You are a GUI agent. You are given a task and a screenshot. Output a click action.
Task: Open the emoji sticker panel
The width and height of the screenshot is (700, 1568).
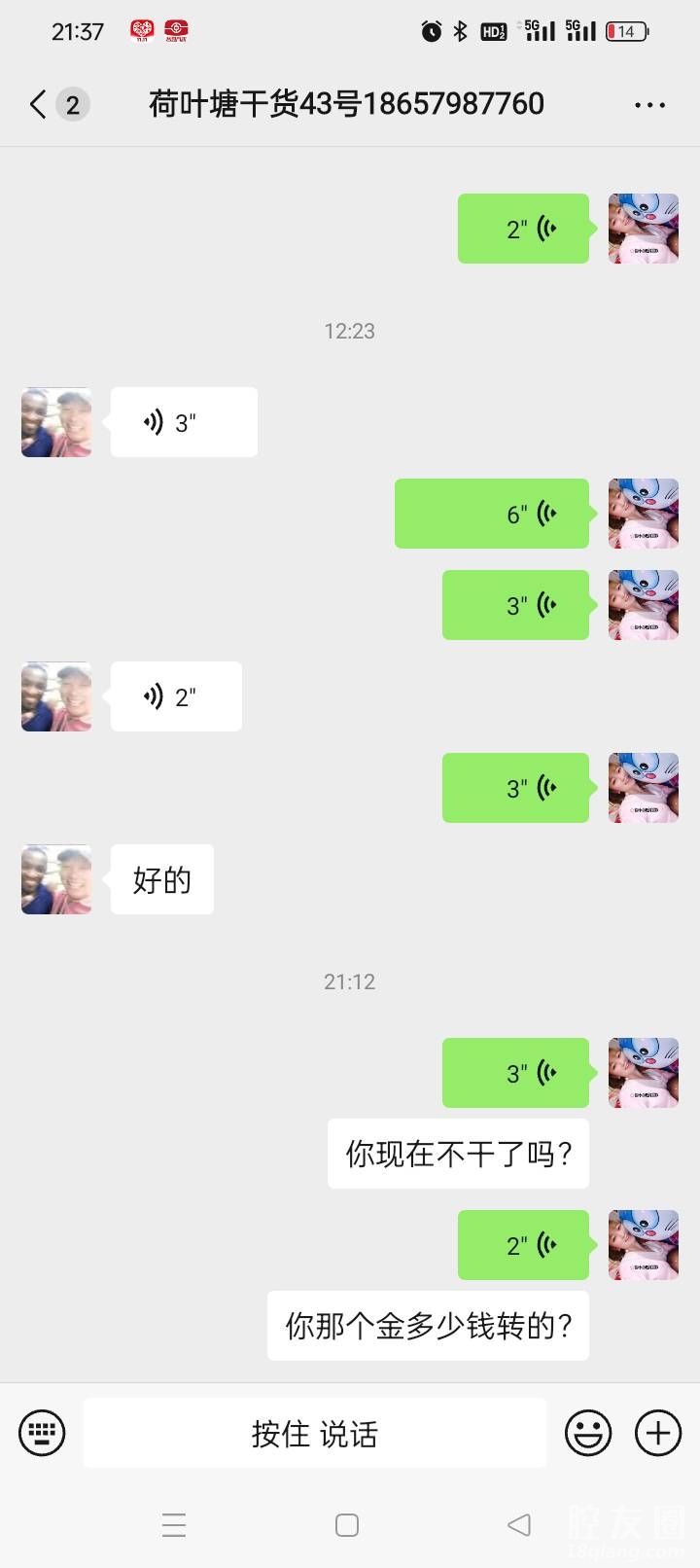pyautogui.click(x=588, y=1433)
